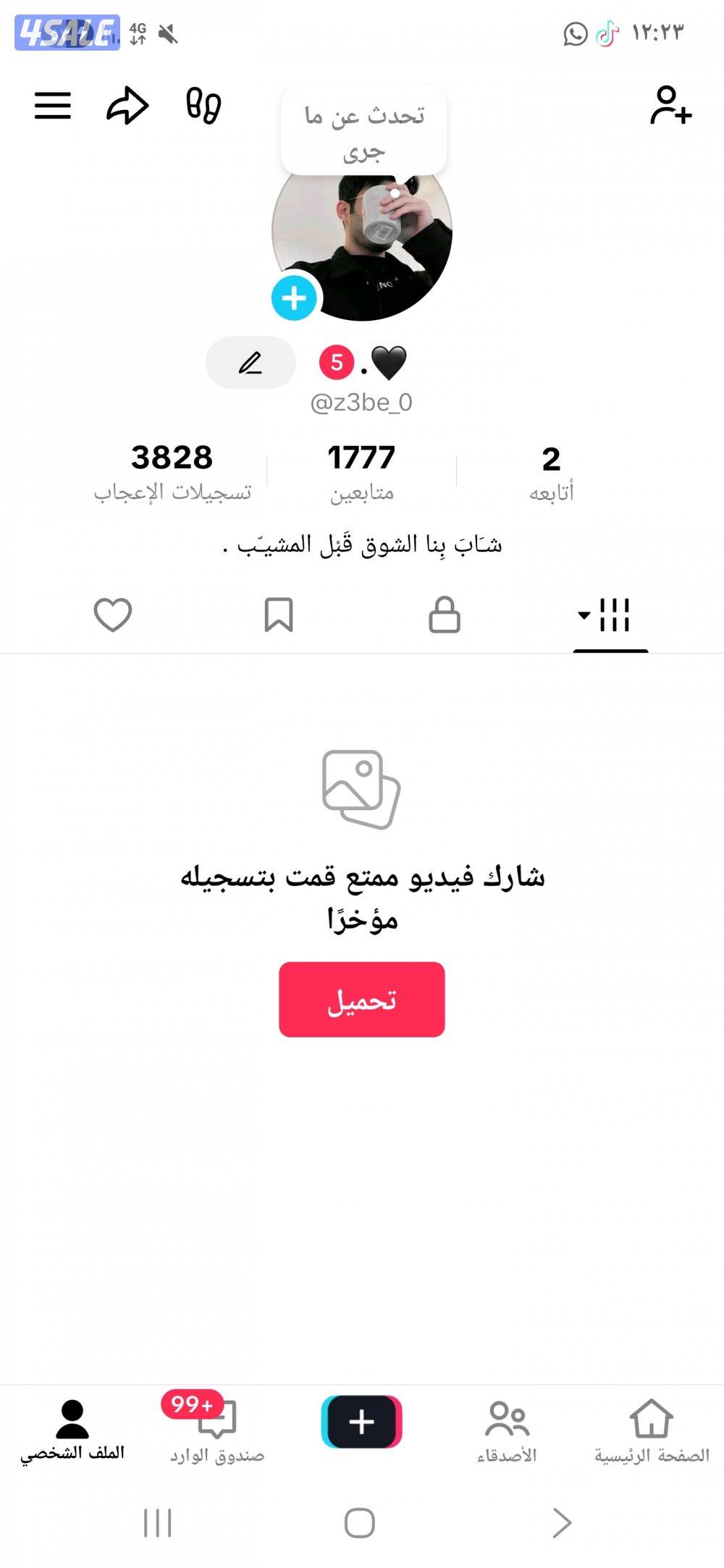Open the add friends icon top right
The width and height of the screenshot is (724, 1568).
[668, 104]
